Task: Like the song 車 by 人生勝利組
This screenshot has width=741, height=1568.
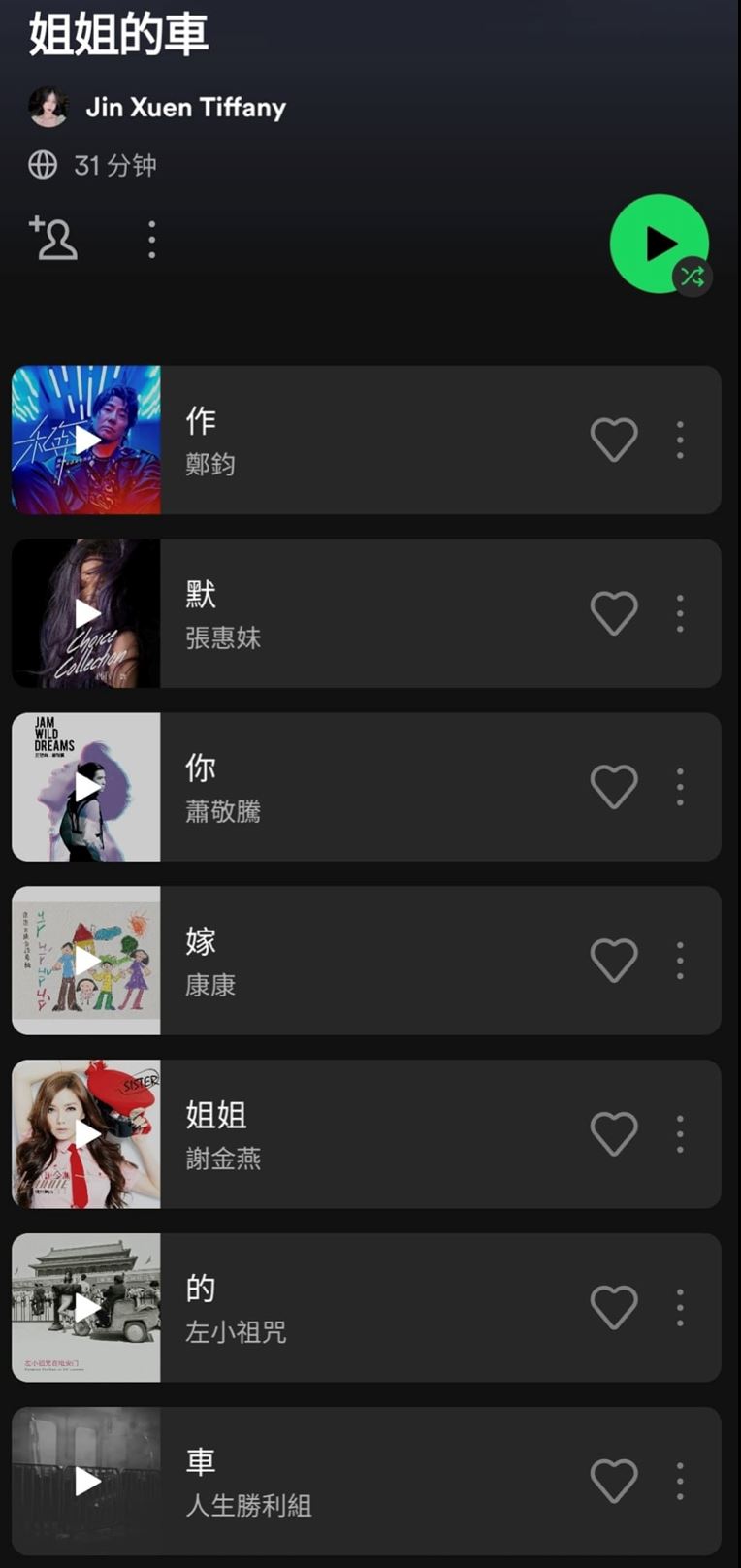Action: coord(614,1482)
